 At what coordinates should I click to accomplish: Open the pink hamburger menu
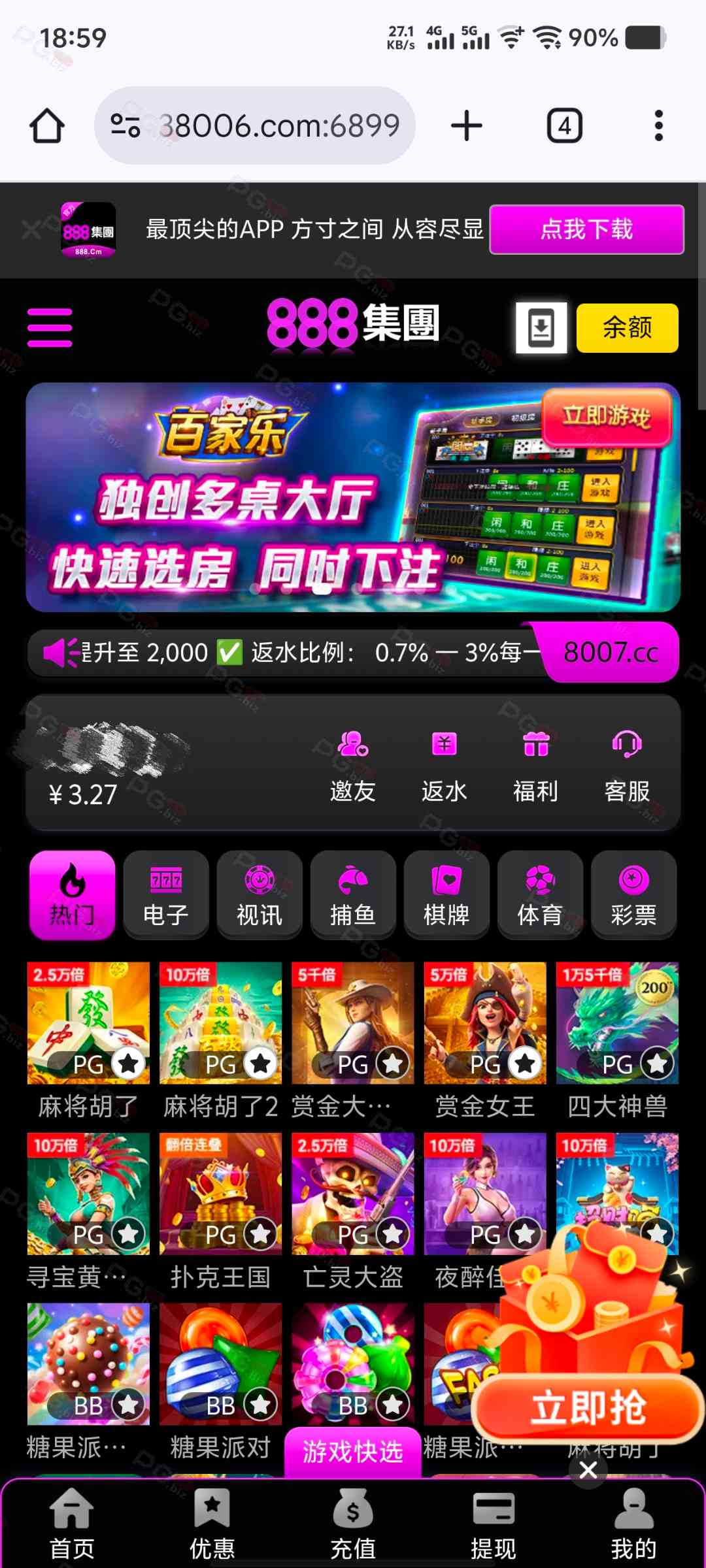[x=50, y=327]
